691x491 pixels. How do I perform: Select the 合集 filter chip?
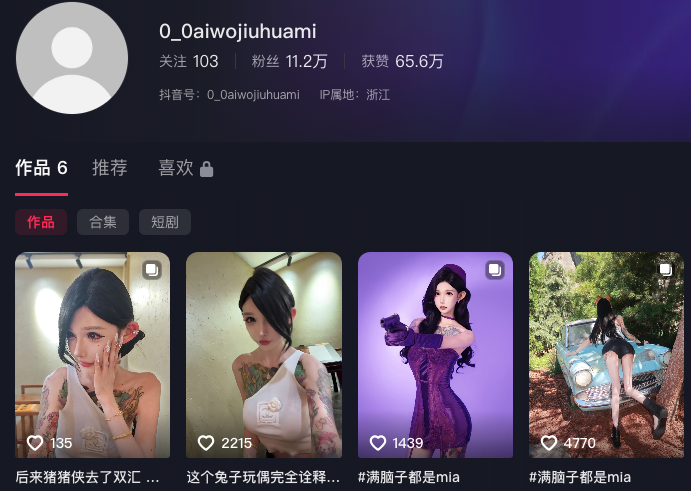click(102, 222)
